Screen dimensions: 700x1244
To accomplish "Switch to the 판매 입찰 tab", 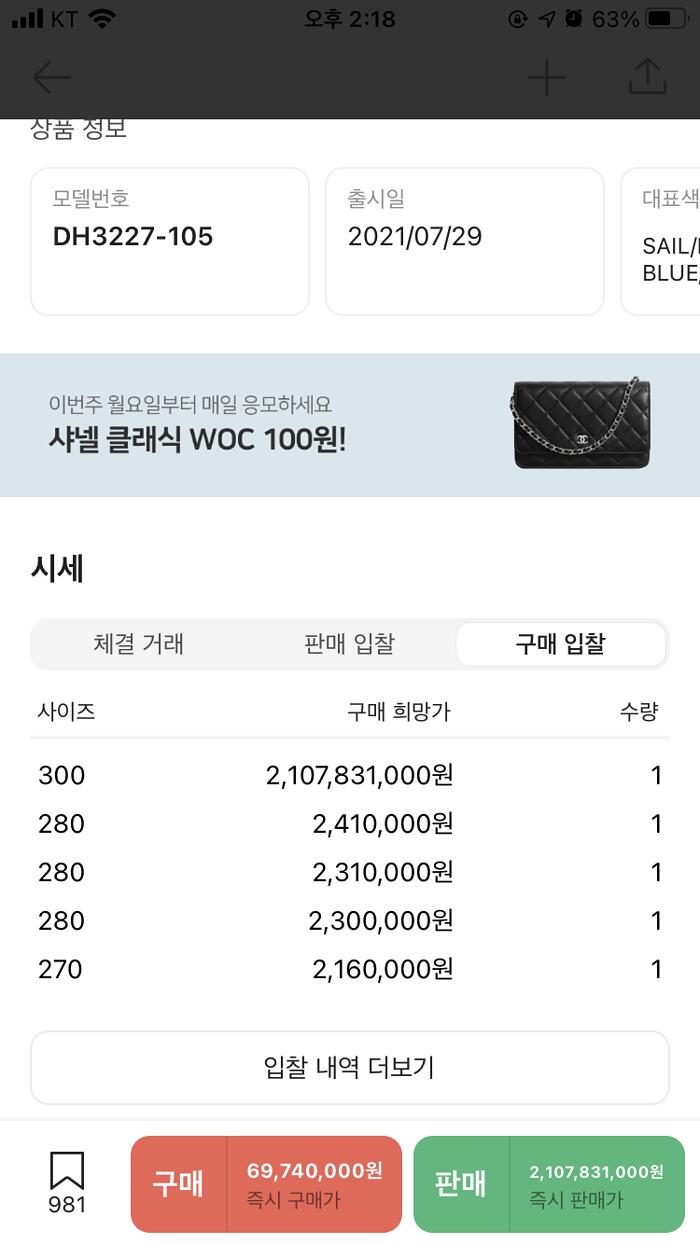I will pos(349,644).
